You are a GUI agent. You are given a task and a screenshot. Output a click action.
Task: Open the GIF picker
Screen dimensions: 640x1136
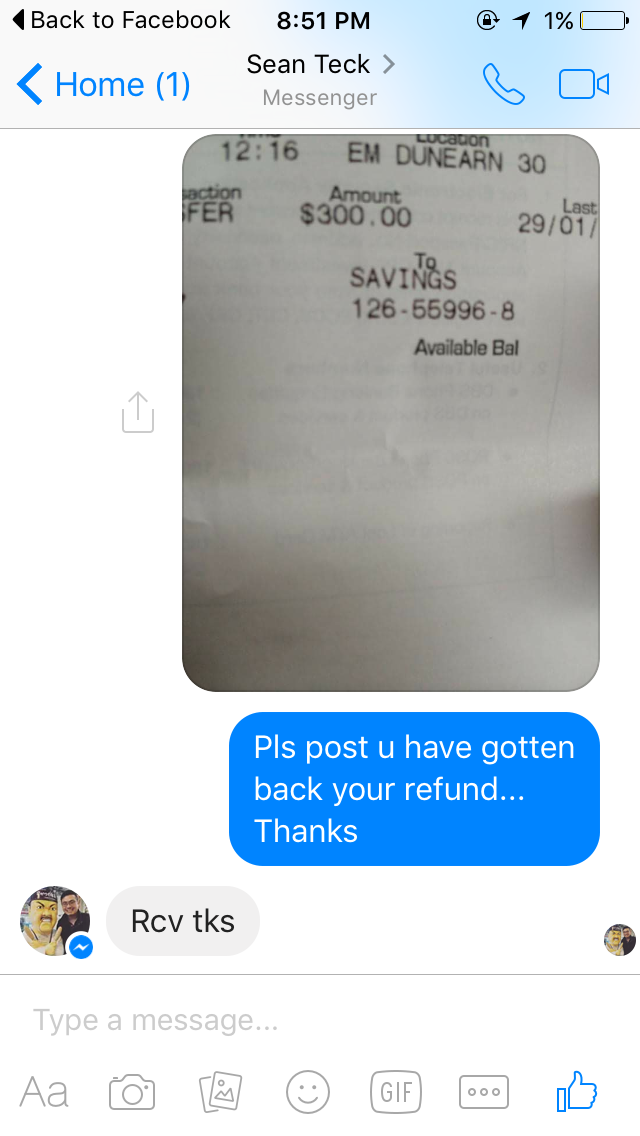(396, 1092)
